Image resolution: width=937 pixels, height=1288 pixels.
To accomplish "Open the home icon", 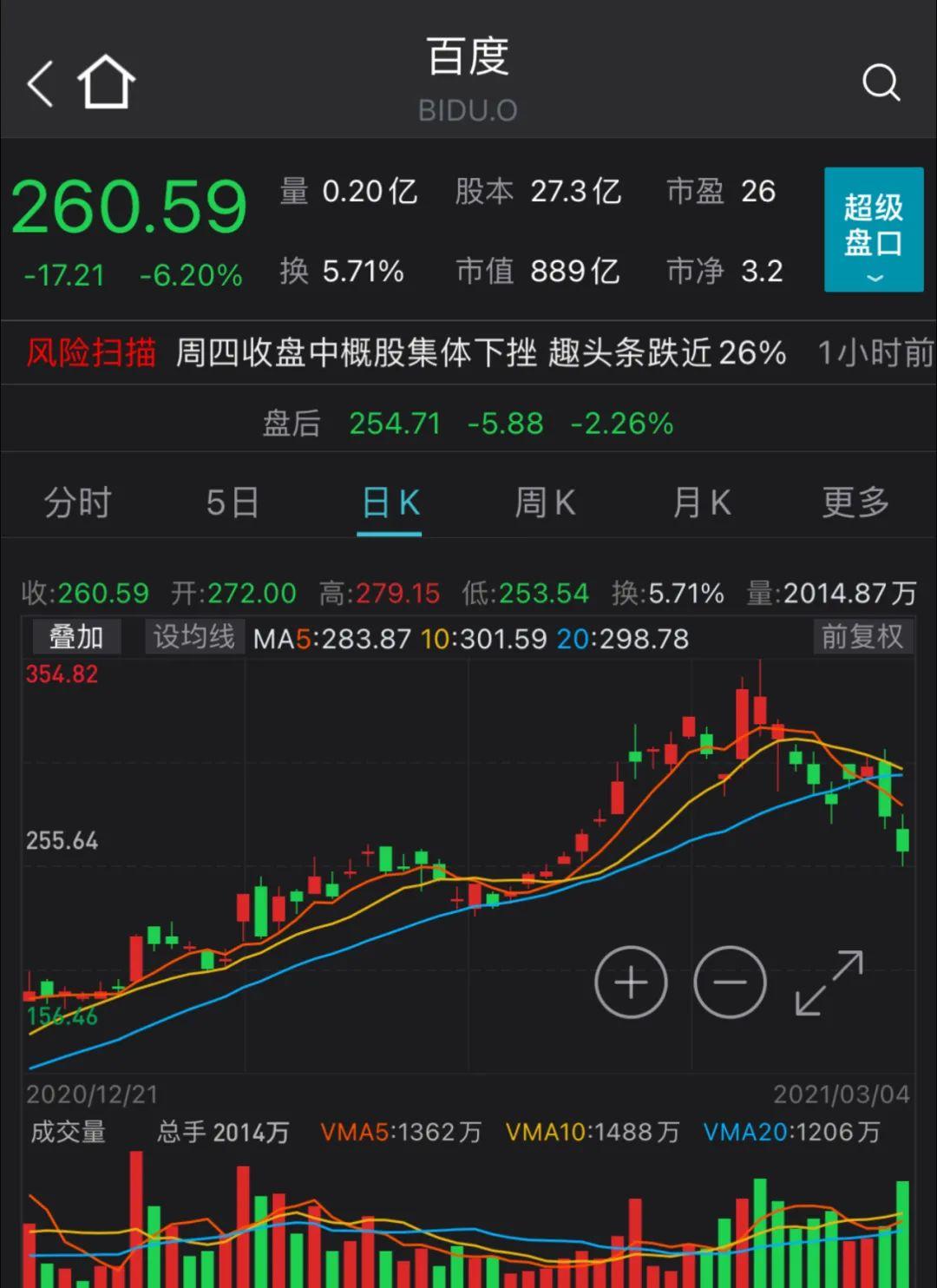I will point(106,82).
